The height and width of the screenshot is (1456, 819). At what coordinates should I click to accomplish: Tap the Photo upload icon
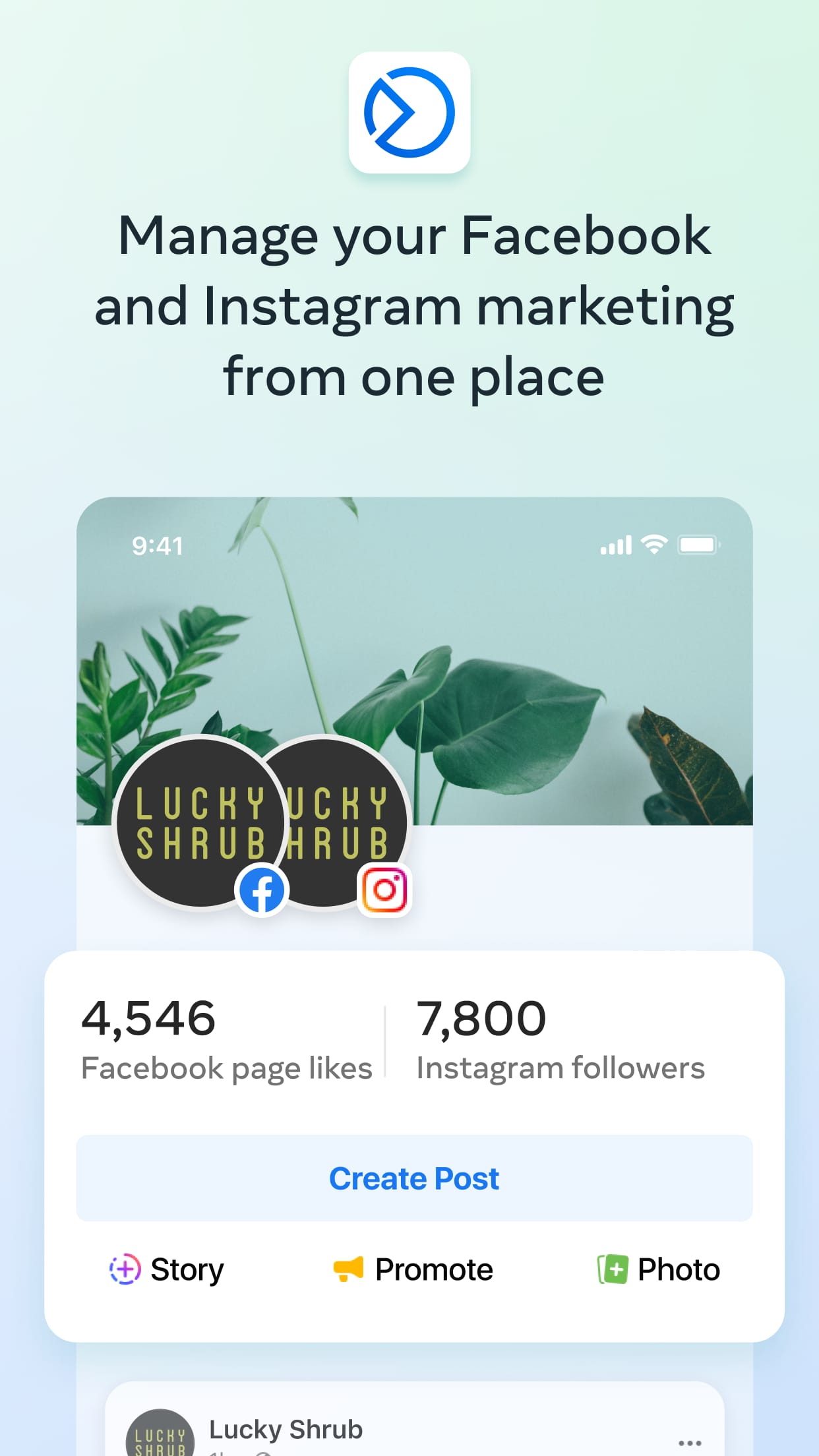pyautogui.click(x=611, y=1268)
